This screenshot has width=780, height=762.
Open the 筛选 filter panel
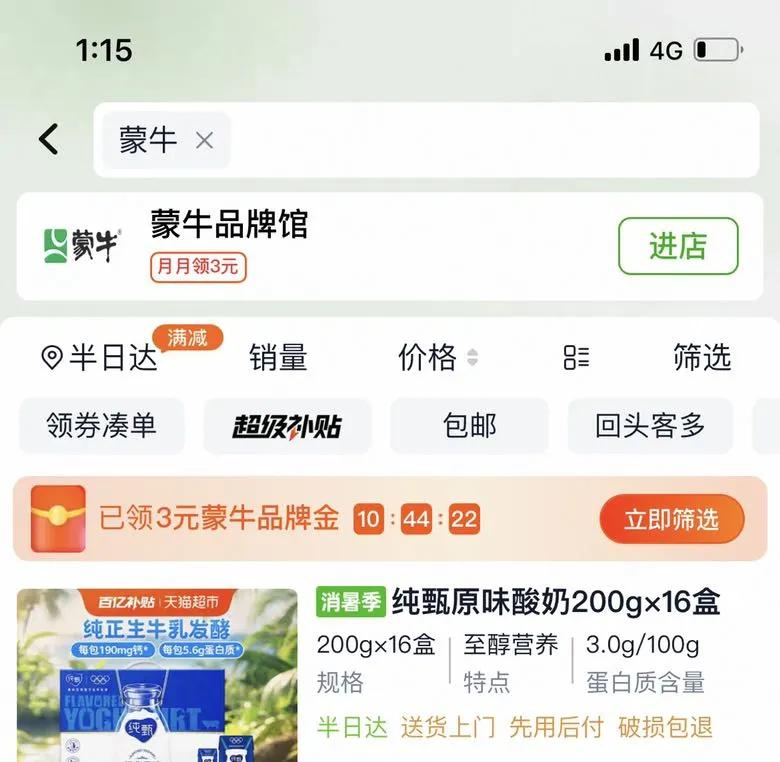coord(702,357)
